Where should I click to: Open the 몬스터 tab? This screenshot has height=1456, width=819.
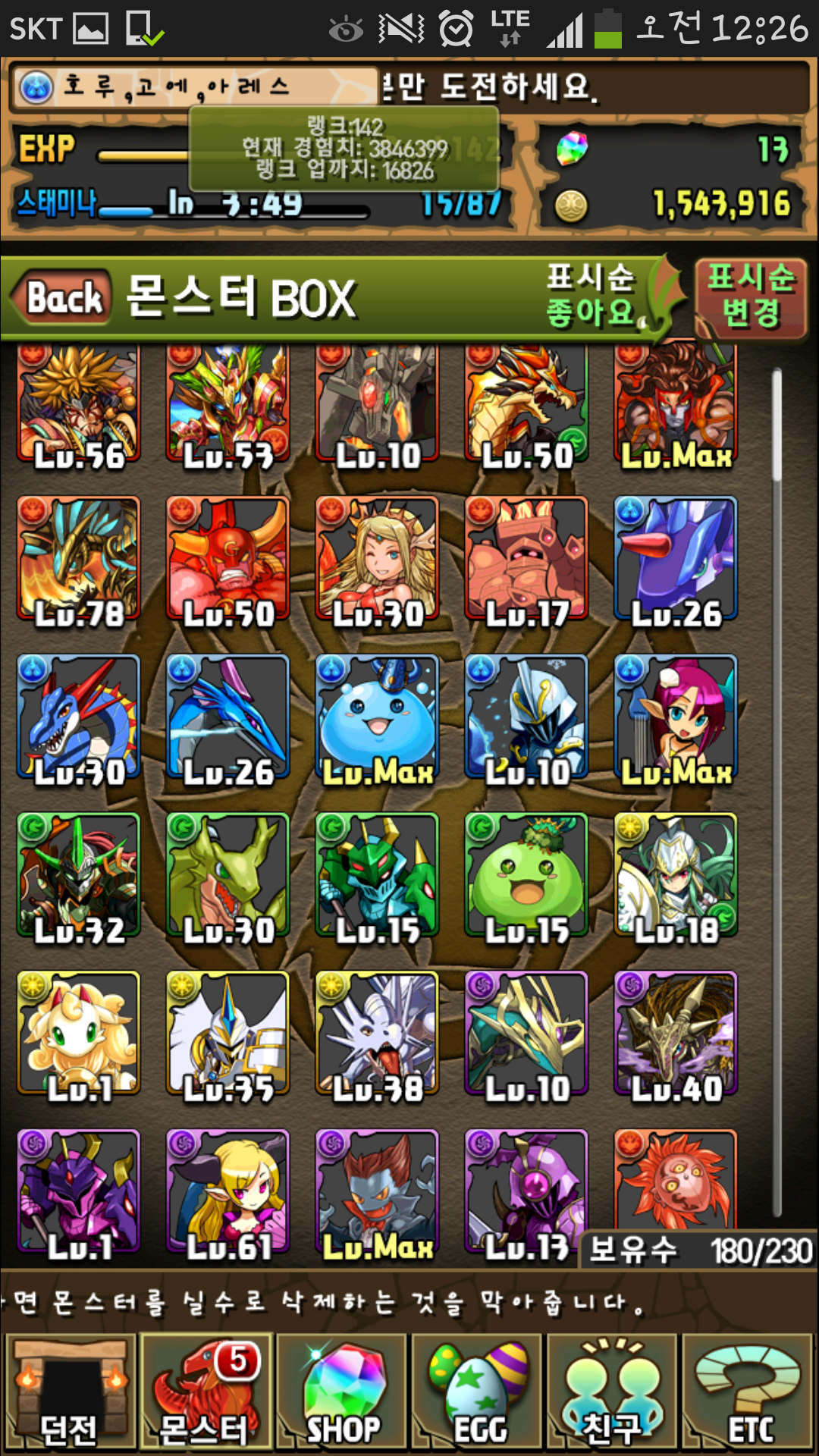[x=205, y=1392]
